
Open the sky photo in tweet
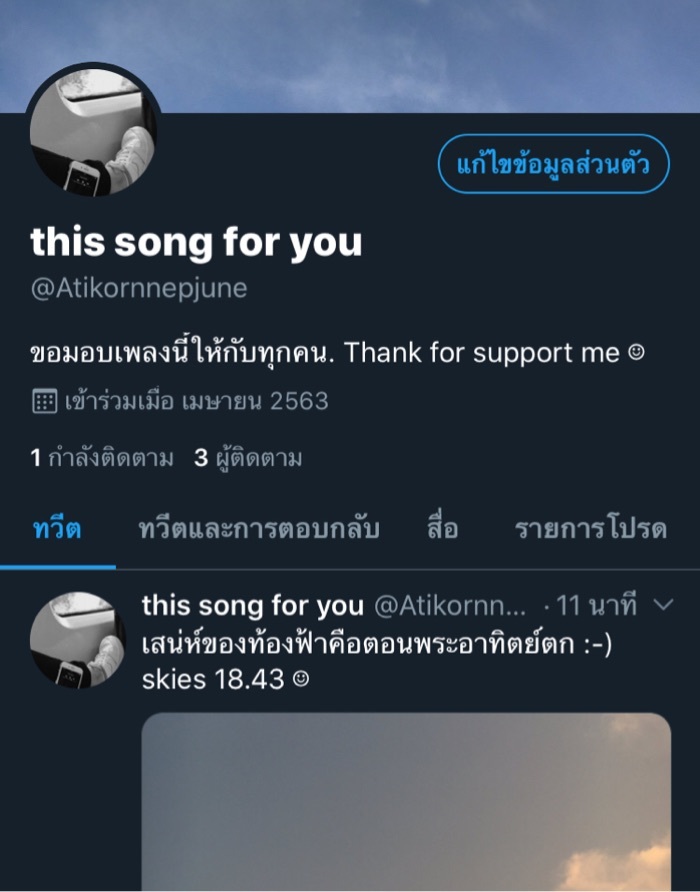coord(405,800)
